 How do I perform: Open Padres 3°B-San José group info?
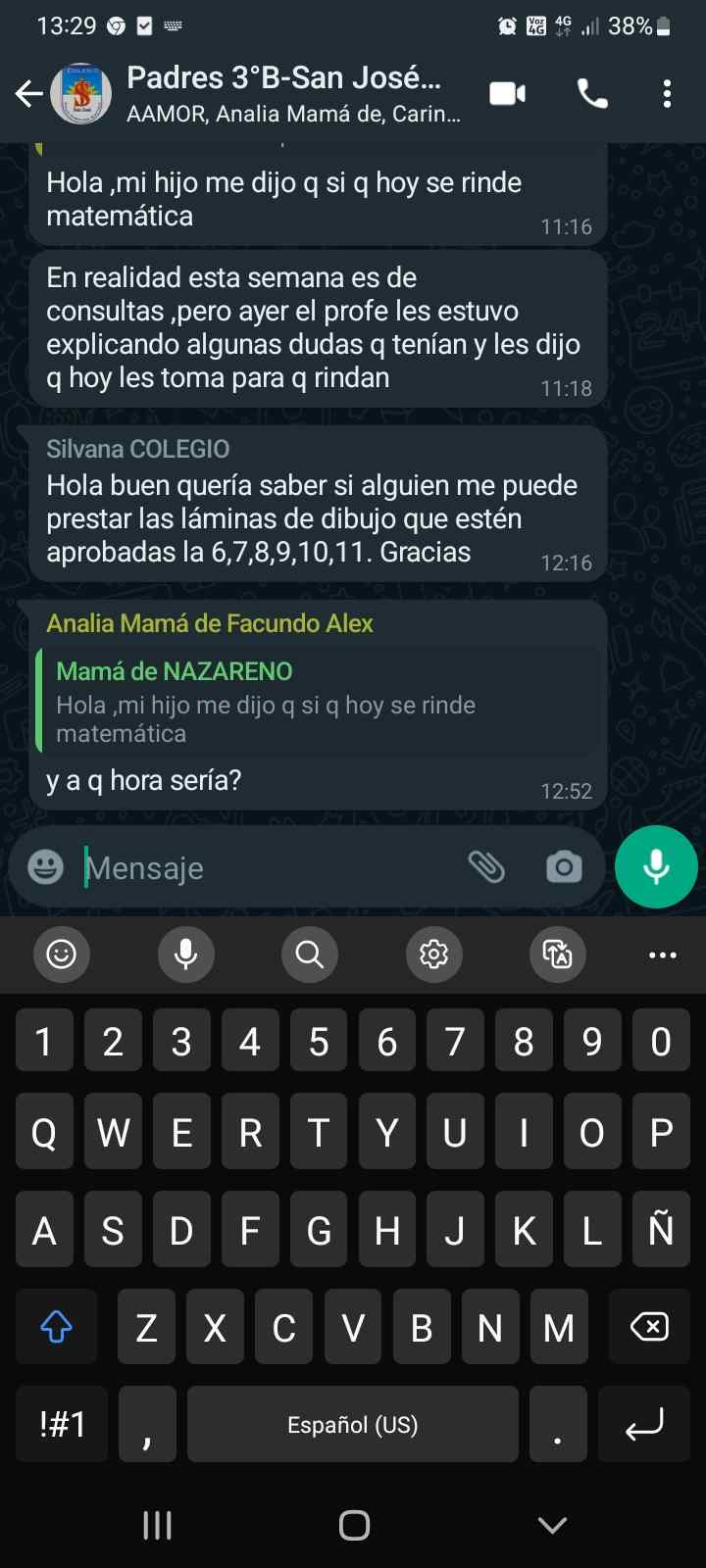284,94
